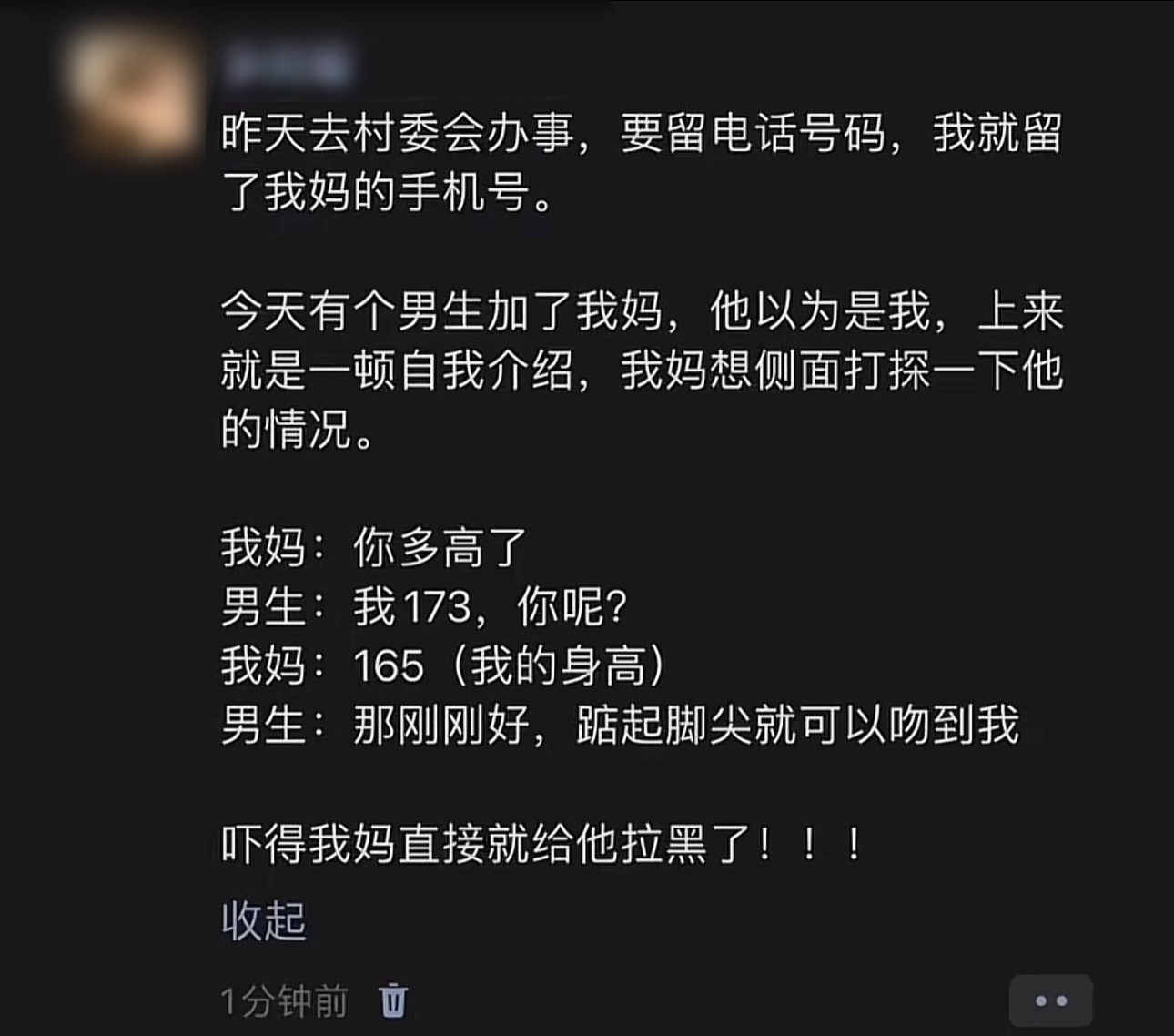Open the two-dot like/comment menu
The width and height of the screenshot is (1174, 1036).
pos(1051,1001)
